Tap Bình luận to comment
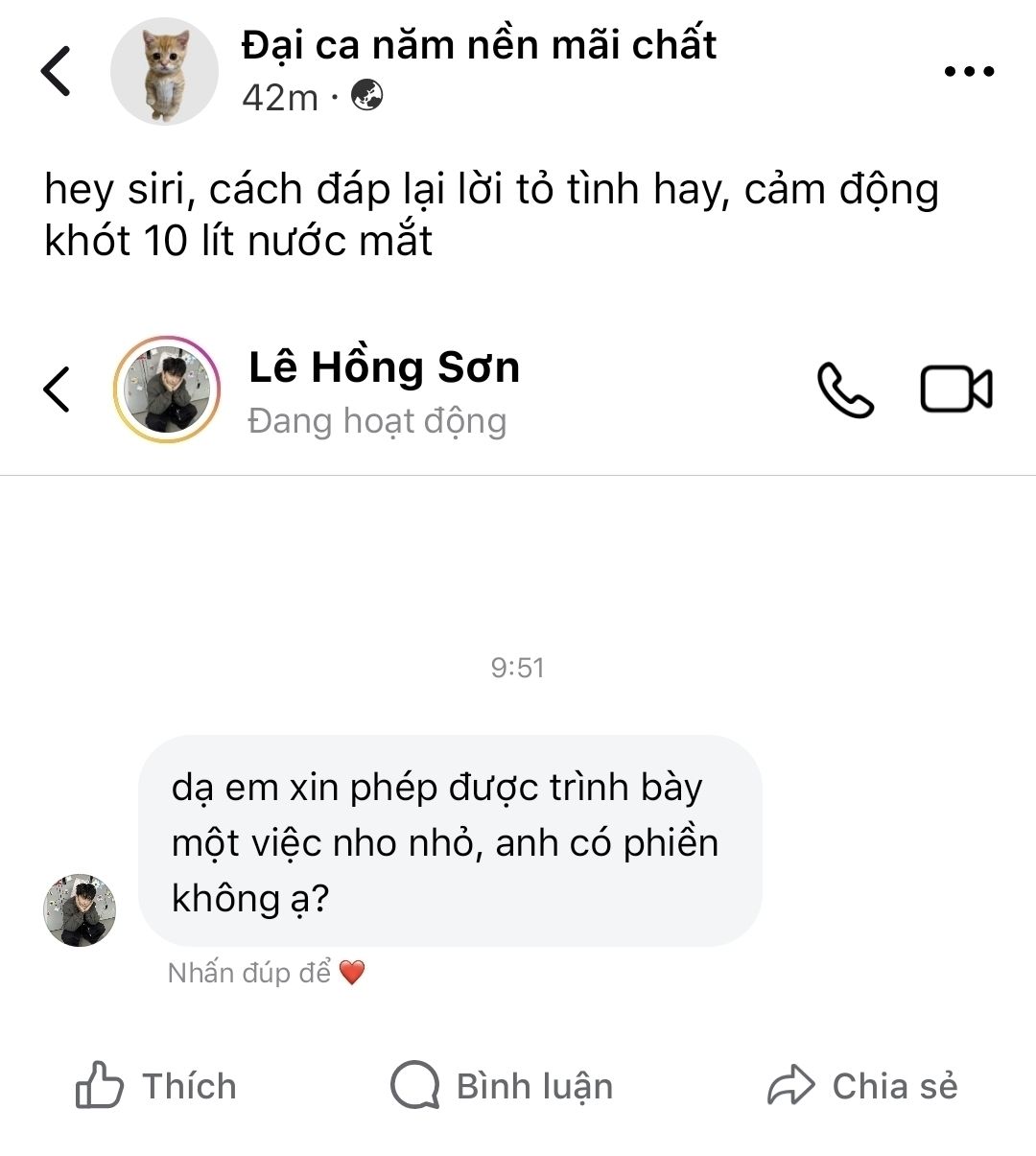The image size is (1036, 1156). tap(502, 1086)
